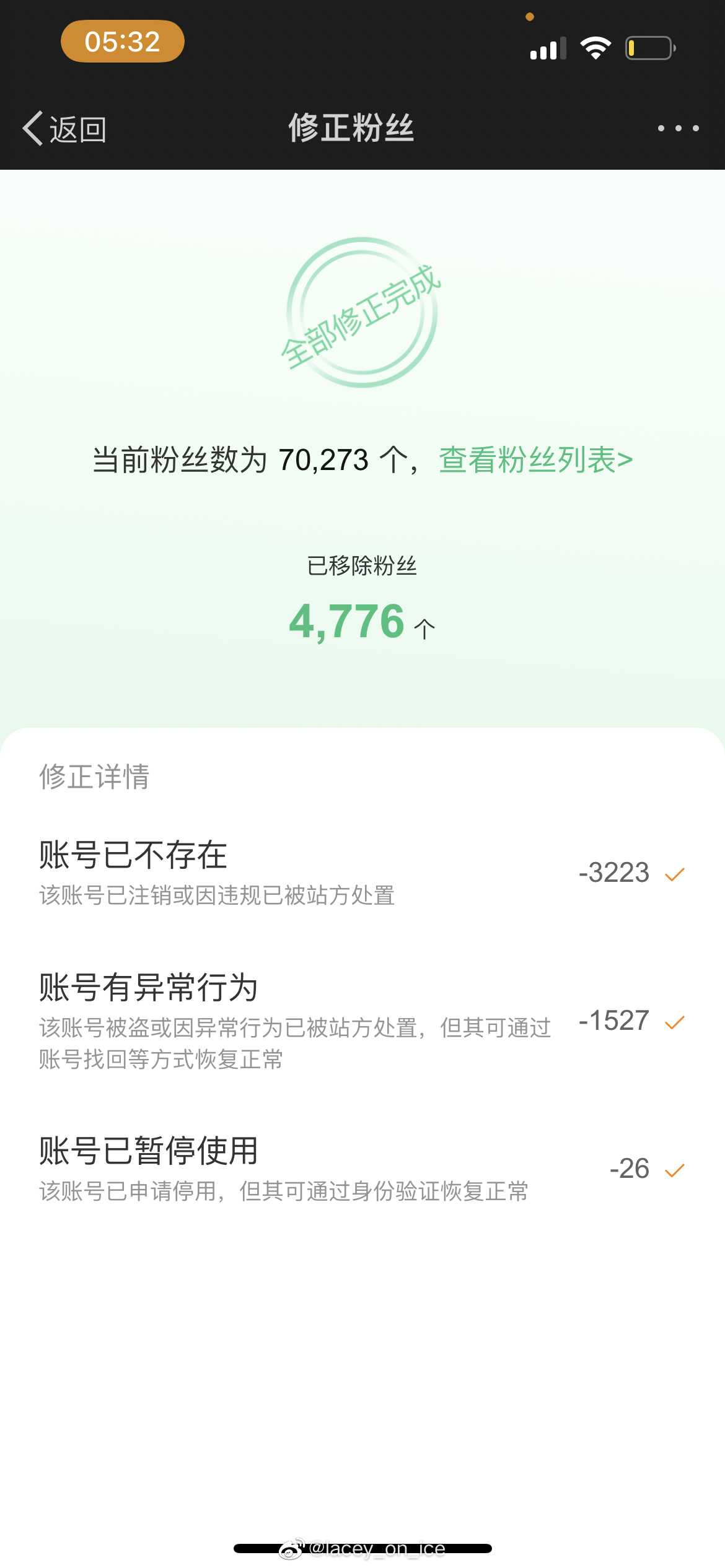Go back with the 返回 button
Image resolution: width=725 pixels, height=1568 pixels.
[64, 129]
